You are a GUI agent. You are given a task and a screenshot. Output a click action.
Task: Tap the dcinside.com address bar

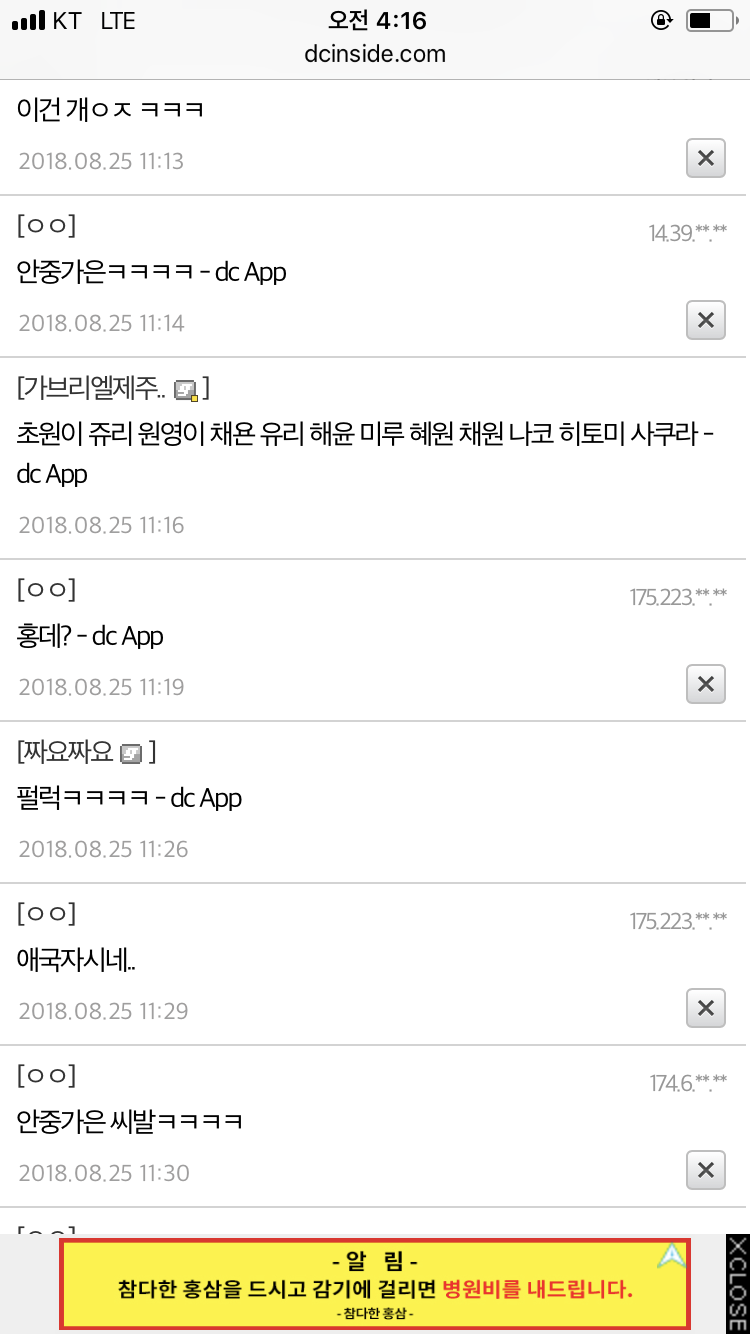coord(375,55)
